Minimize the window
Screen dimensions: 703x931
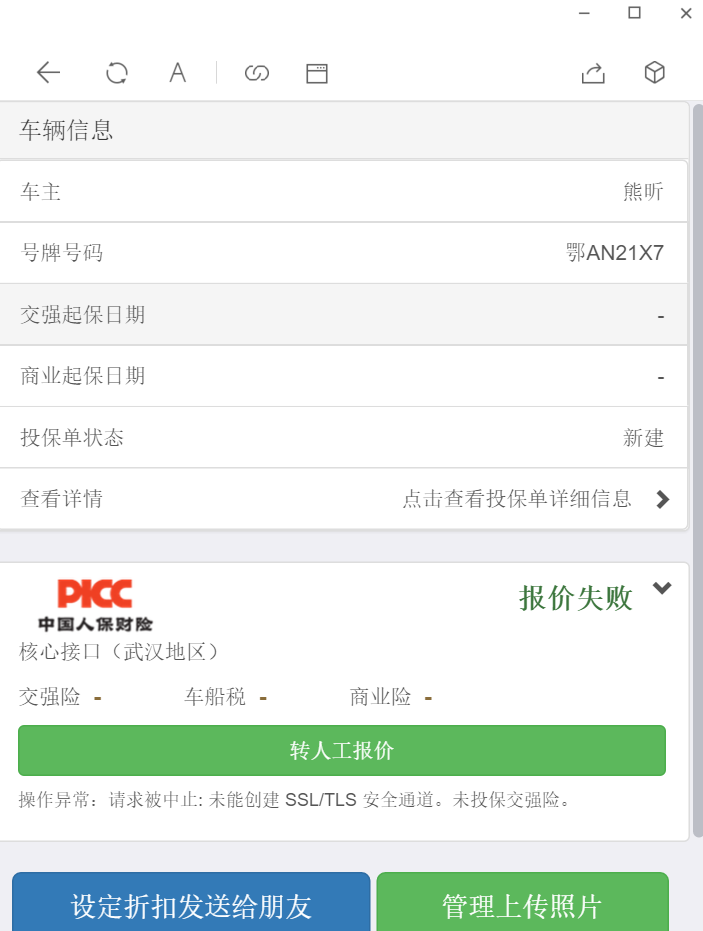(583, 13)
